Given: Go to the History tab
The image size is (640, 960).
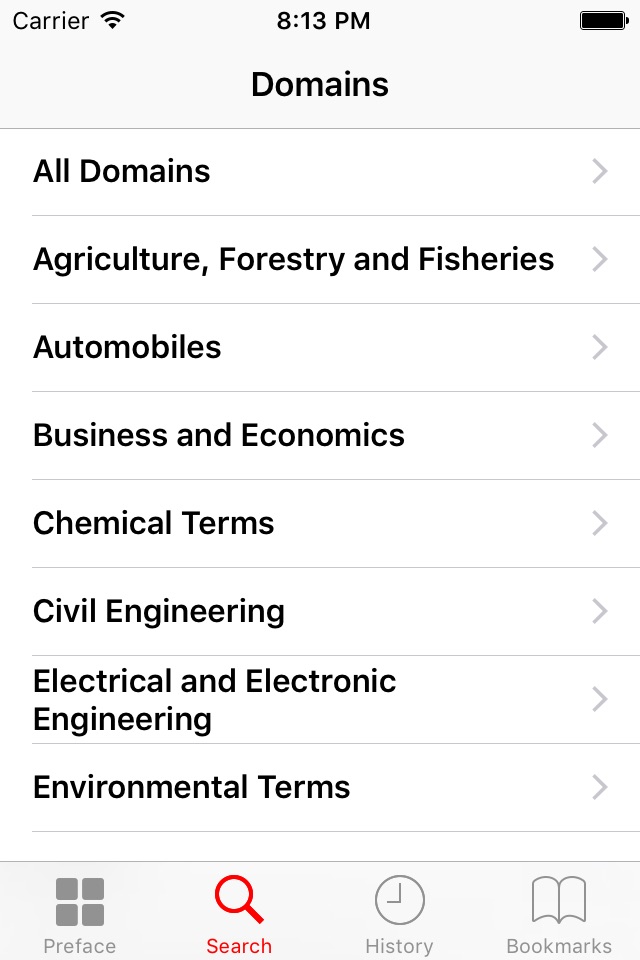Looking at the screenshot, I should [x=399, y=914].
